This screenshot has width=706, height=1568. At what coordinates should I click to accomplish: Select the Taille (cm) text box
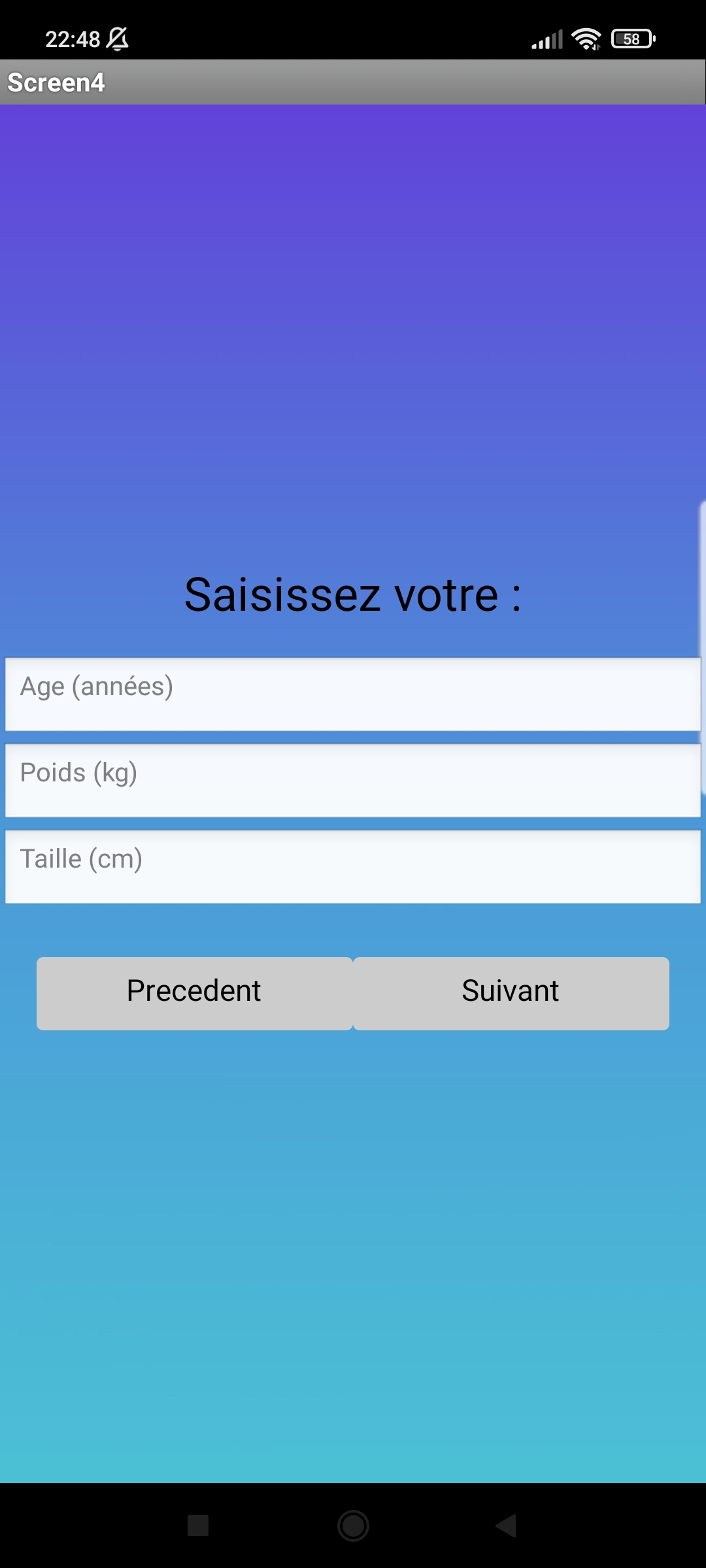point(353,867)
